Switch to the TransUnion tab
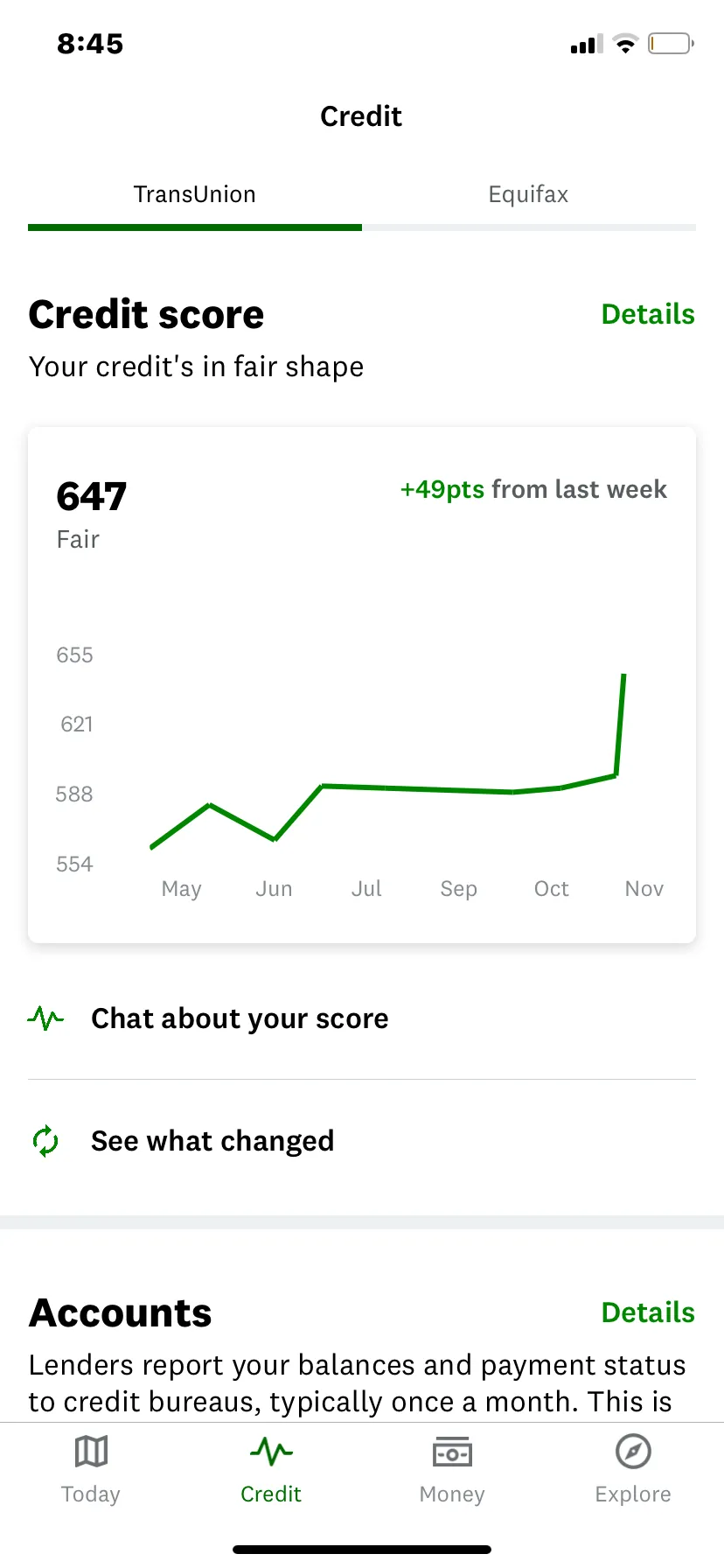 click(x=194, y=194)
